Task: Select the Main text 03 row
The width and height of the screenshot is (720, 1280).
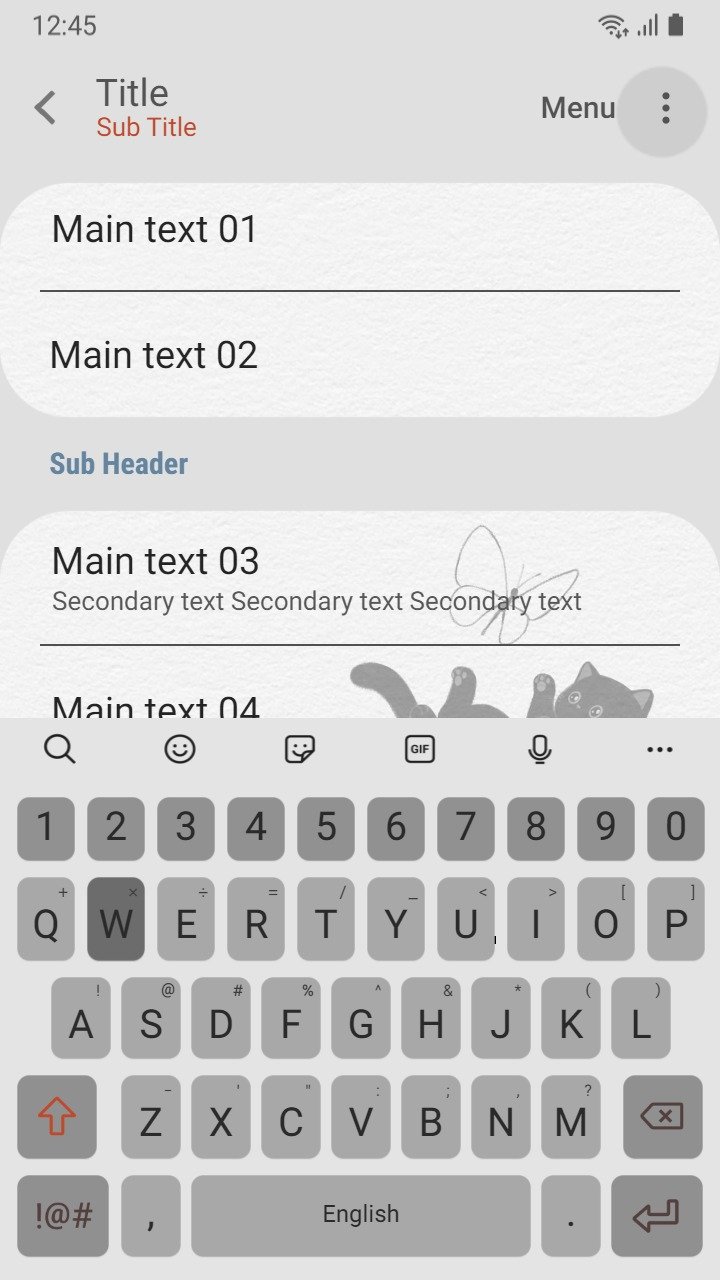Action: tap(360, 578)
